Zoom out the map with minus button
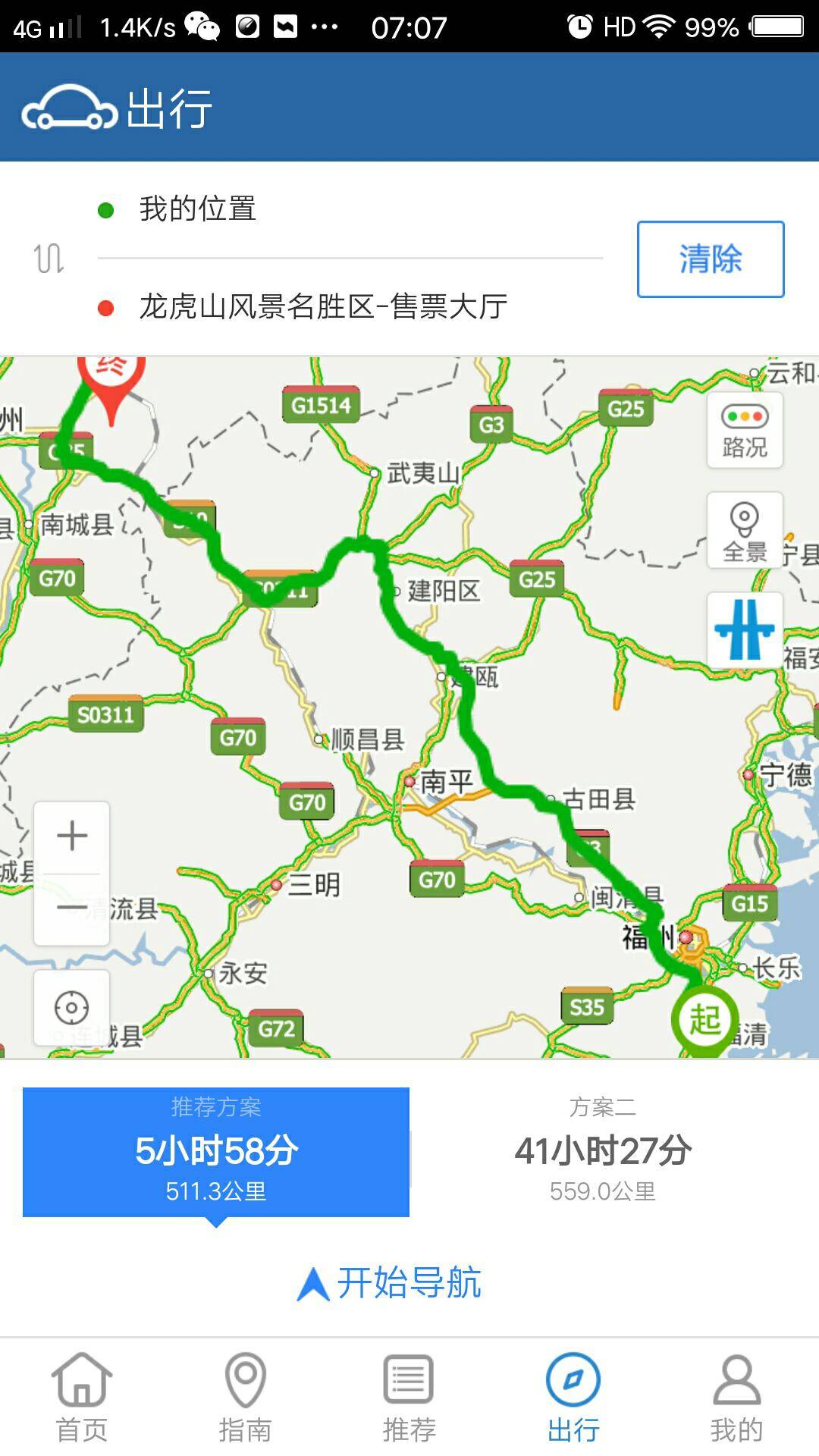 tap(72, 908)
